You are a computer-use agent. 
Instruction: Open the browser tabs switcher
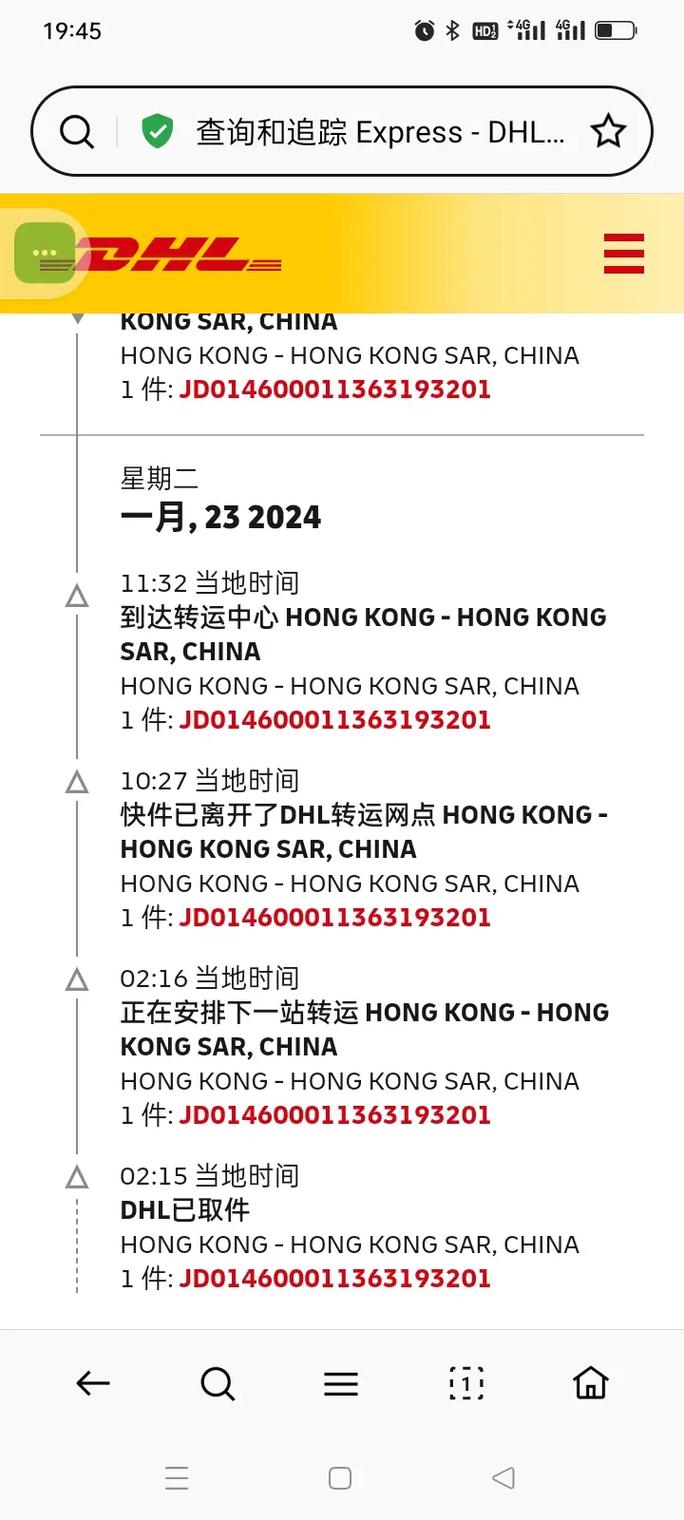[466, 1384]
